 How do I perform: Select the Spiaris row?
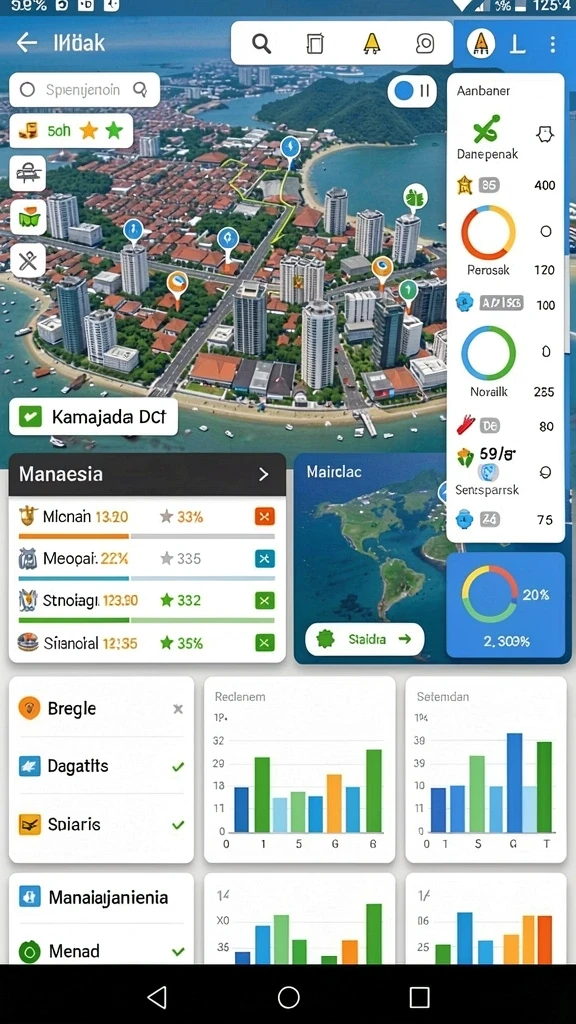pos(101,824)
